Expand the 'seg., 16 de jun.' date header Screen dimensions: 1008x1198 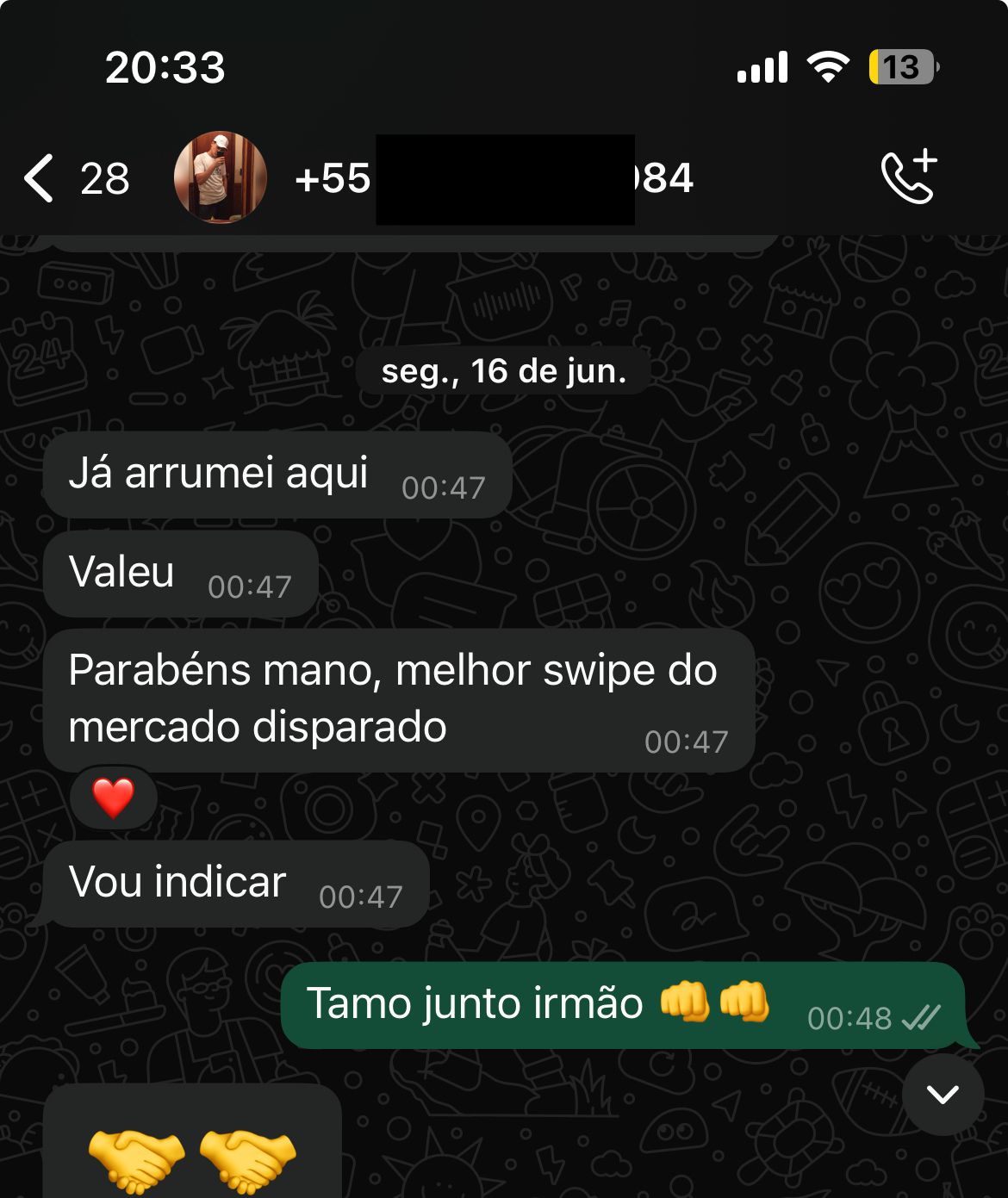click(x=504, y=372)
